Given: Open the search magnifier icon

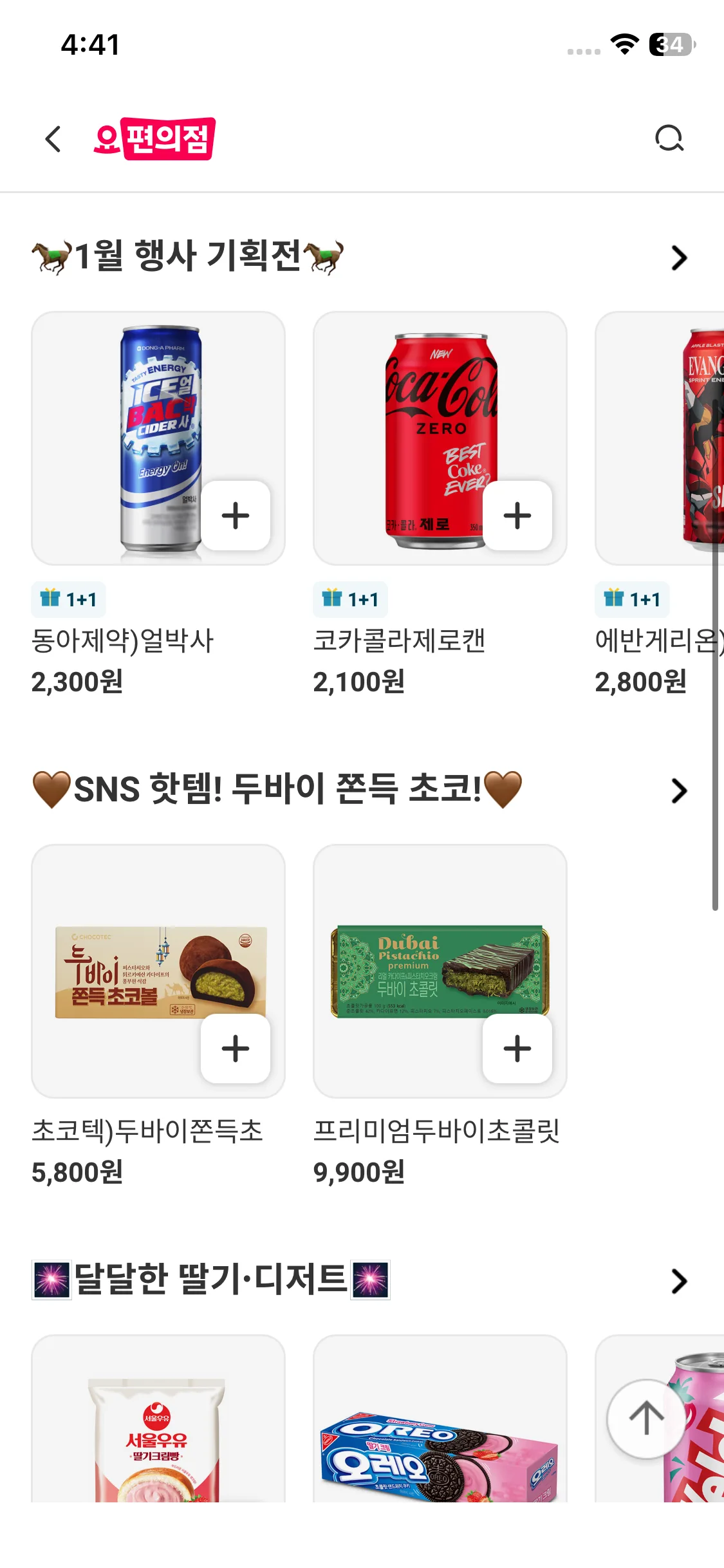Looking at the screenshot, I should (669, 138).
